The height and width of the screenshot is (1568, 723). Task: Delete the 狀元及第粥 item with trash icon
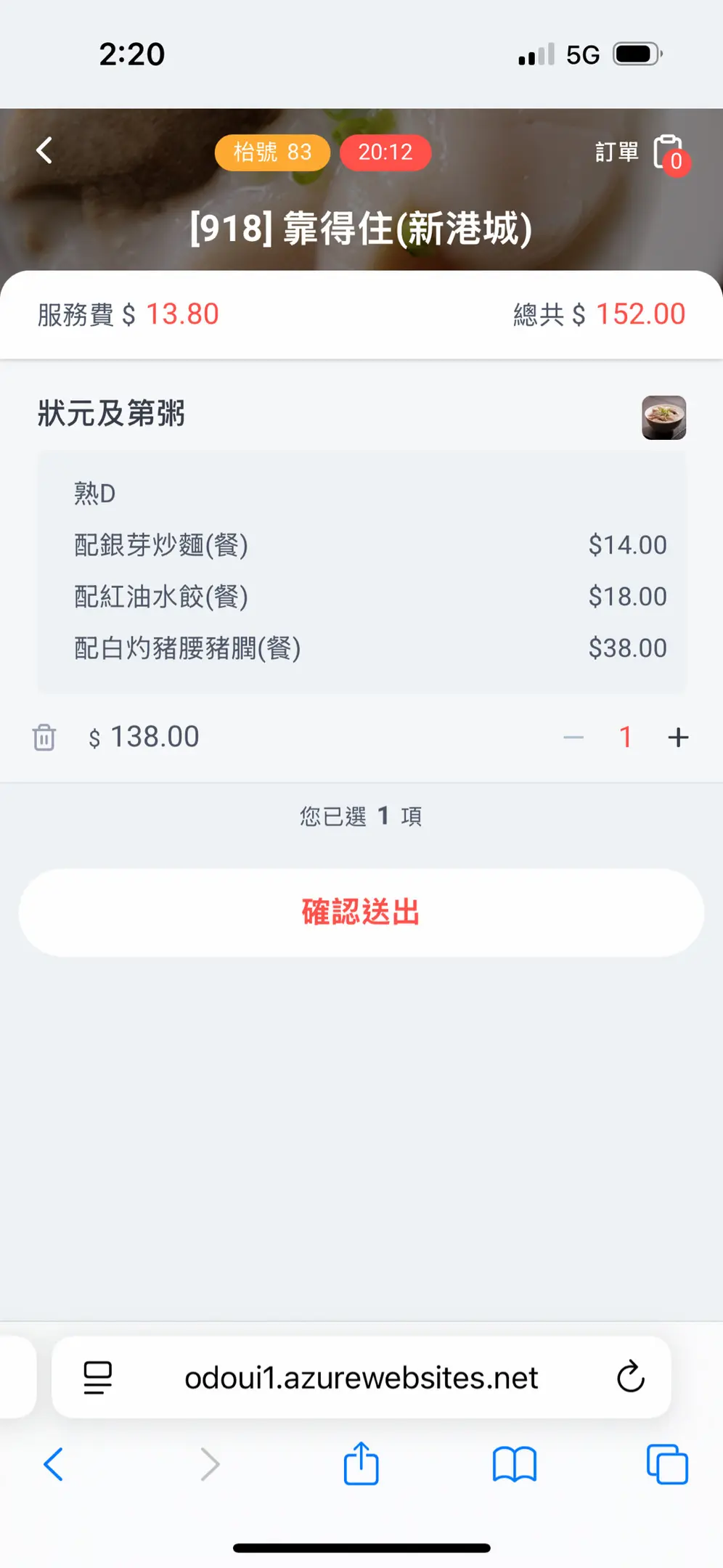[x=44, y=737]
